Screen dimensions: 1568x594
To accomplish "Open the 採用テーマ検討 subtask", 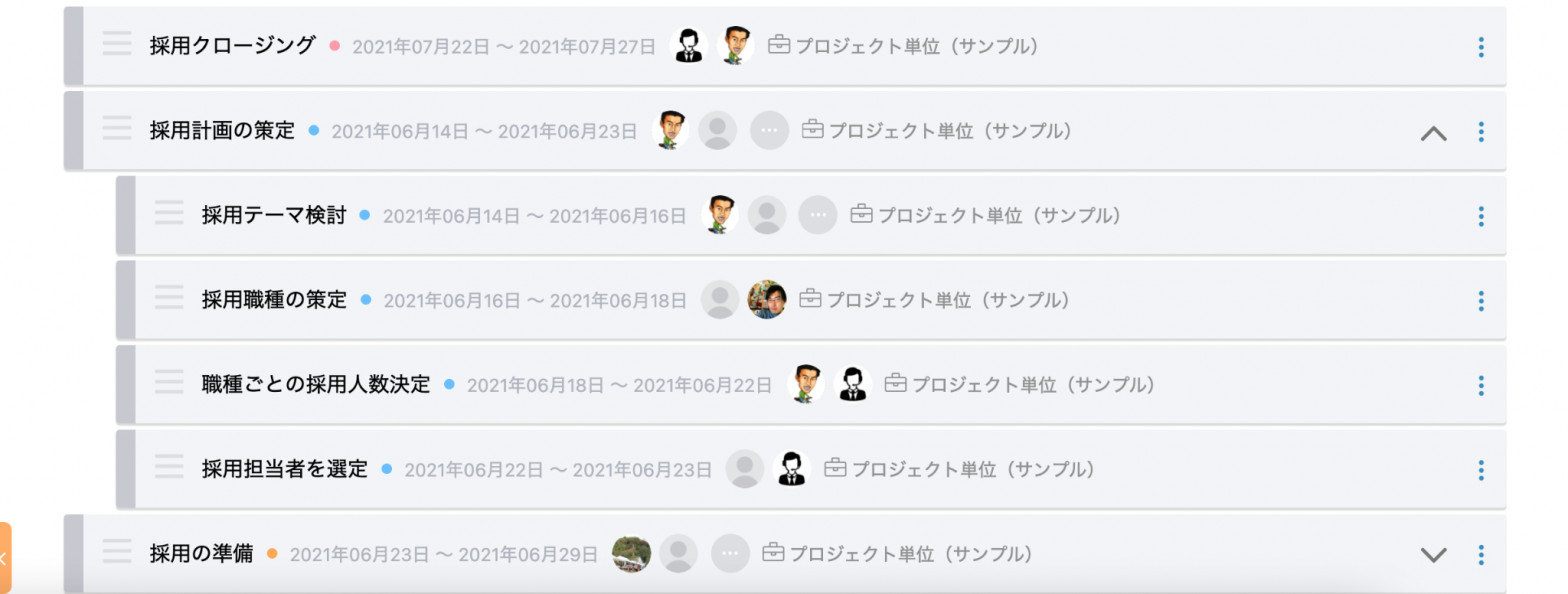I will point(273,215).
